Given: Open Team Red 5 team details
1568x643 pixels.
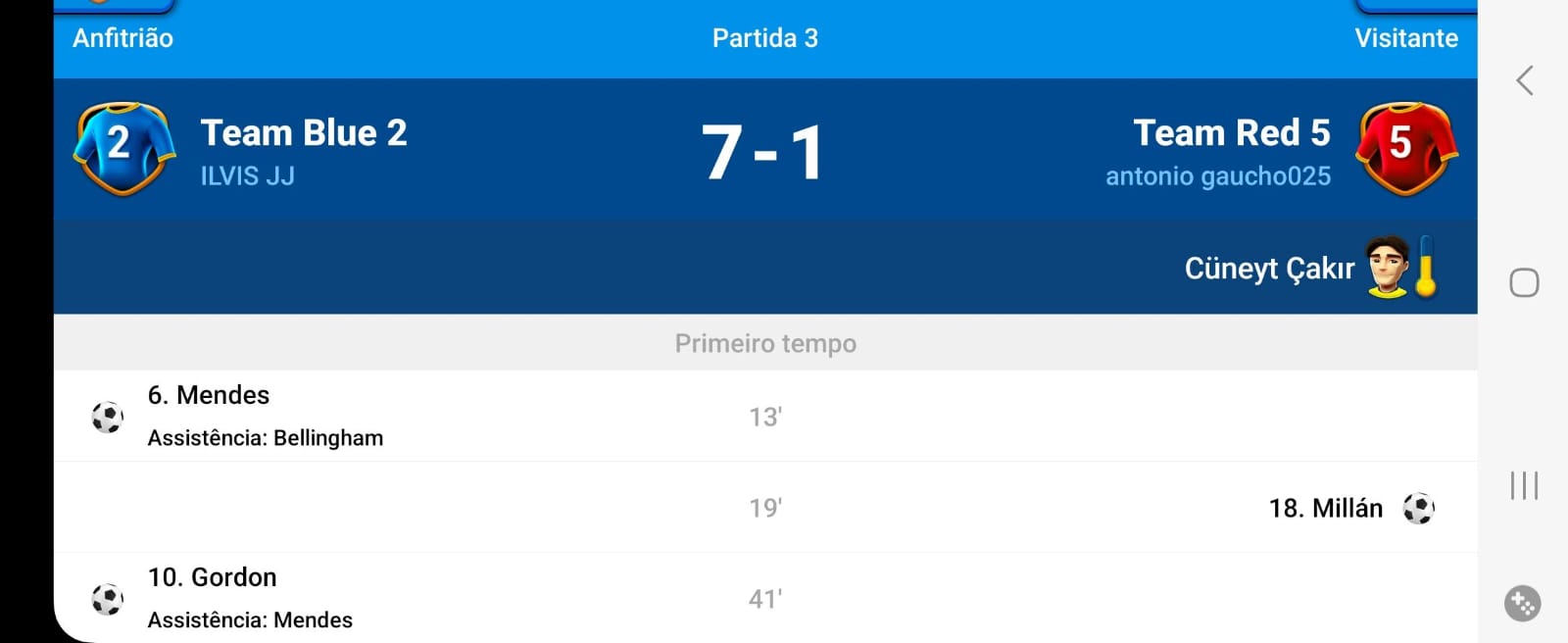Looking at the screenshot, I should (1231, 134).
